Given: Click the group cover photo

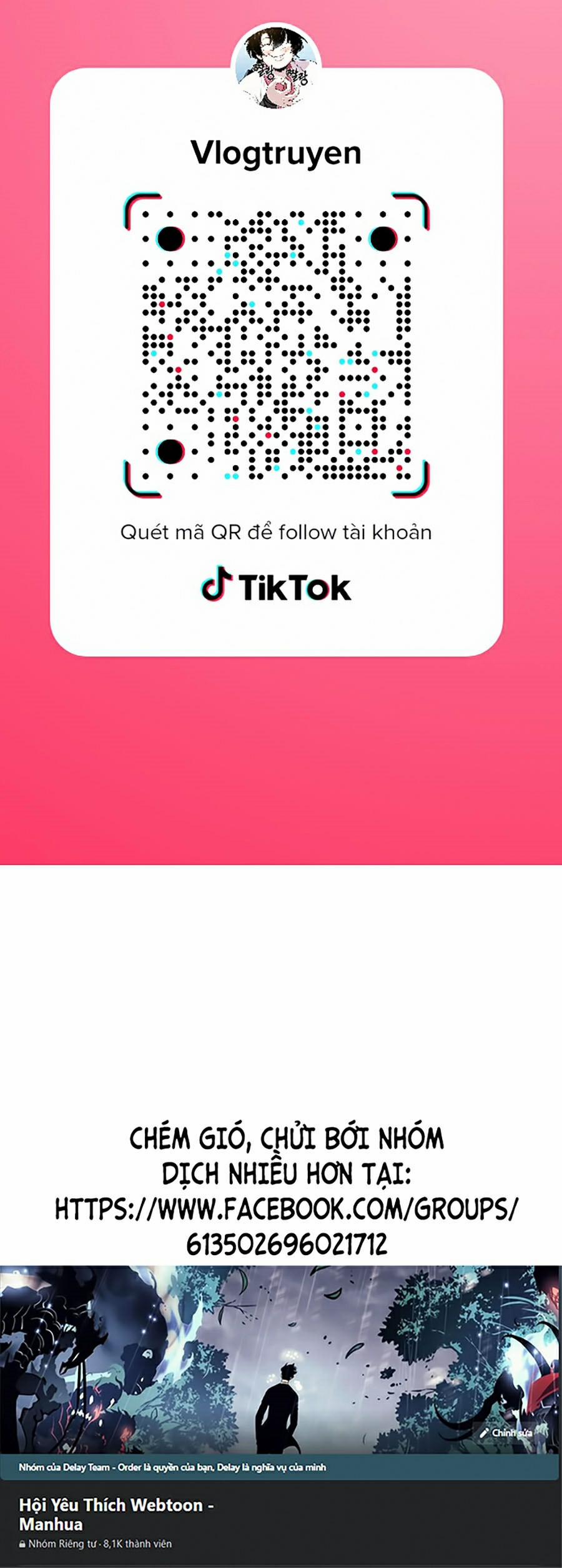Looking at the screenshot, I should click(281, 1361).
